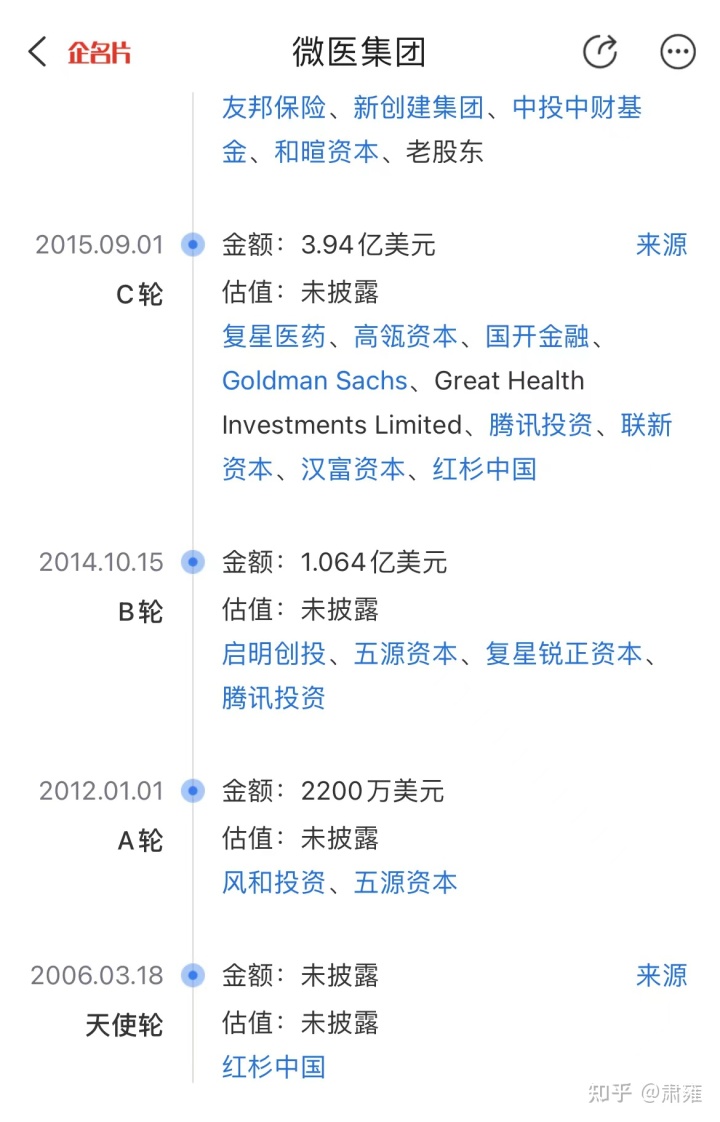Viewport: 720px width, 1122px height.
Task: Tap the 微医集团 page title
Action: 359,51
